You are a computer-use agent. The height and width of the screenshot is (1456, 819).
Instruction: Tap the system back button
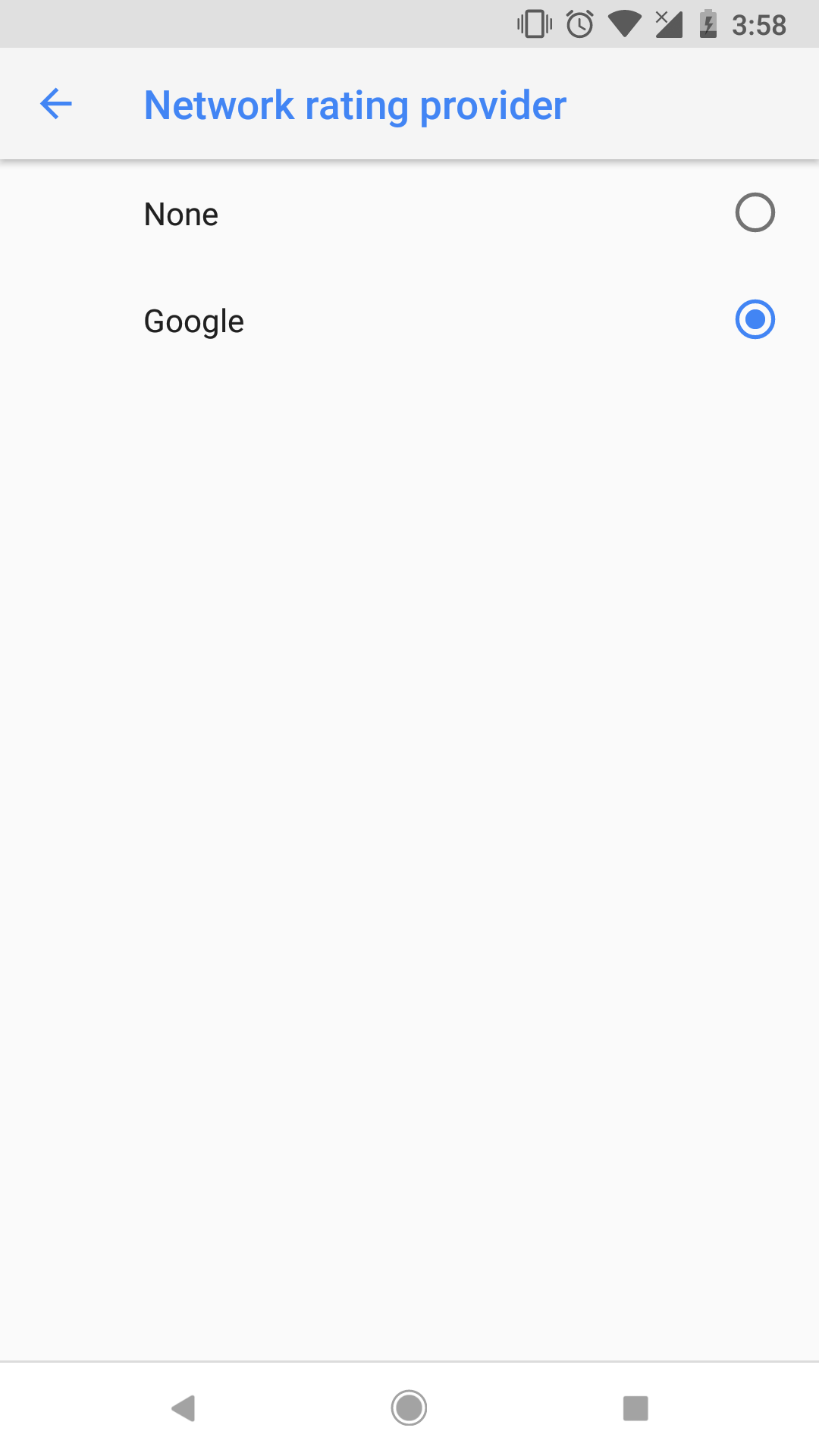(x=184, y=1408)
